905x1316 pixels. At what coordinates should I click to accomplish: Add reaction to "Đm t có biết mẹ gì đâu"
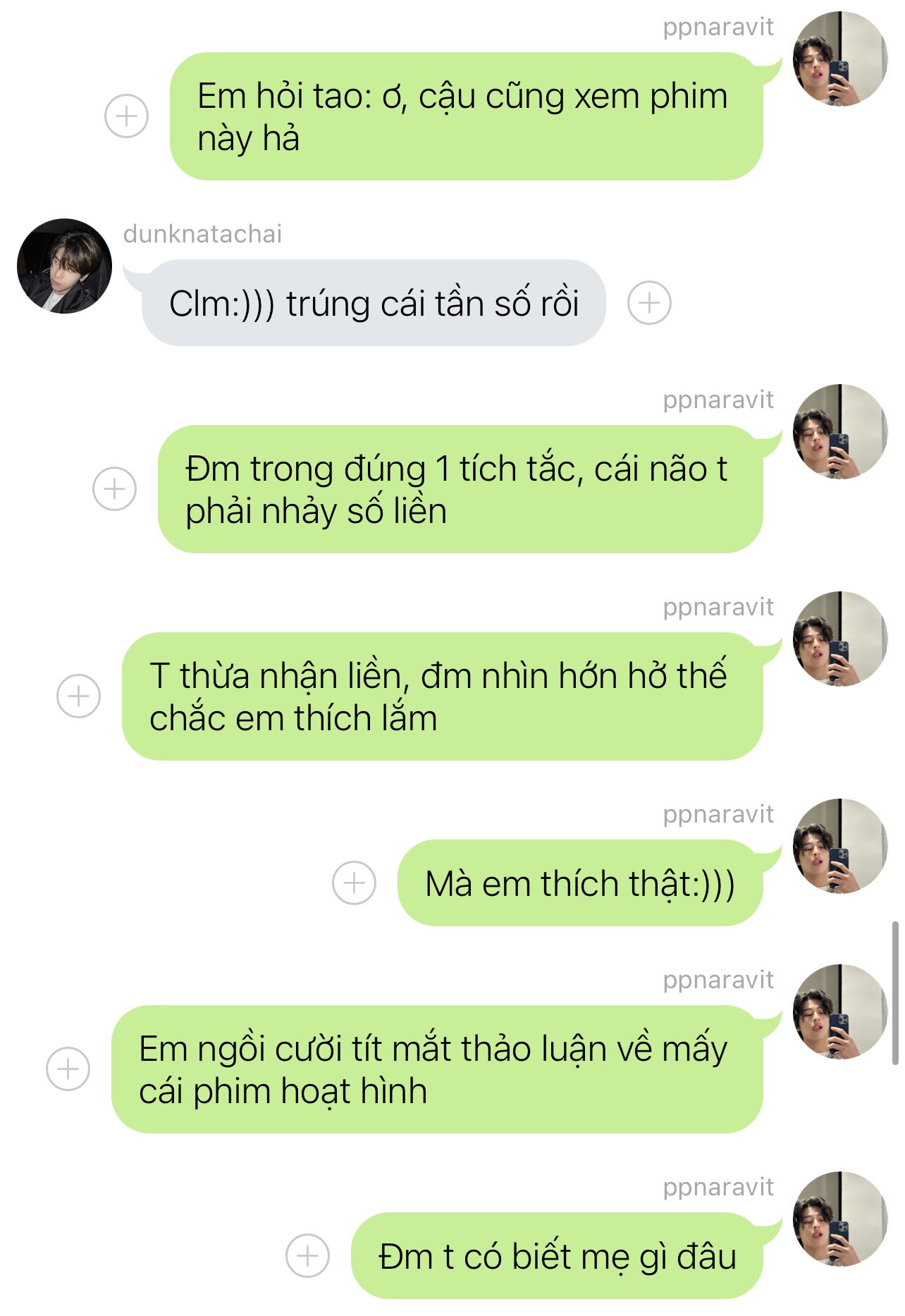click(x=307, y=1255)
